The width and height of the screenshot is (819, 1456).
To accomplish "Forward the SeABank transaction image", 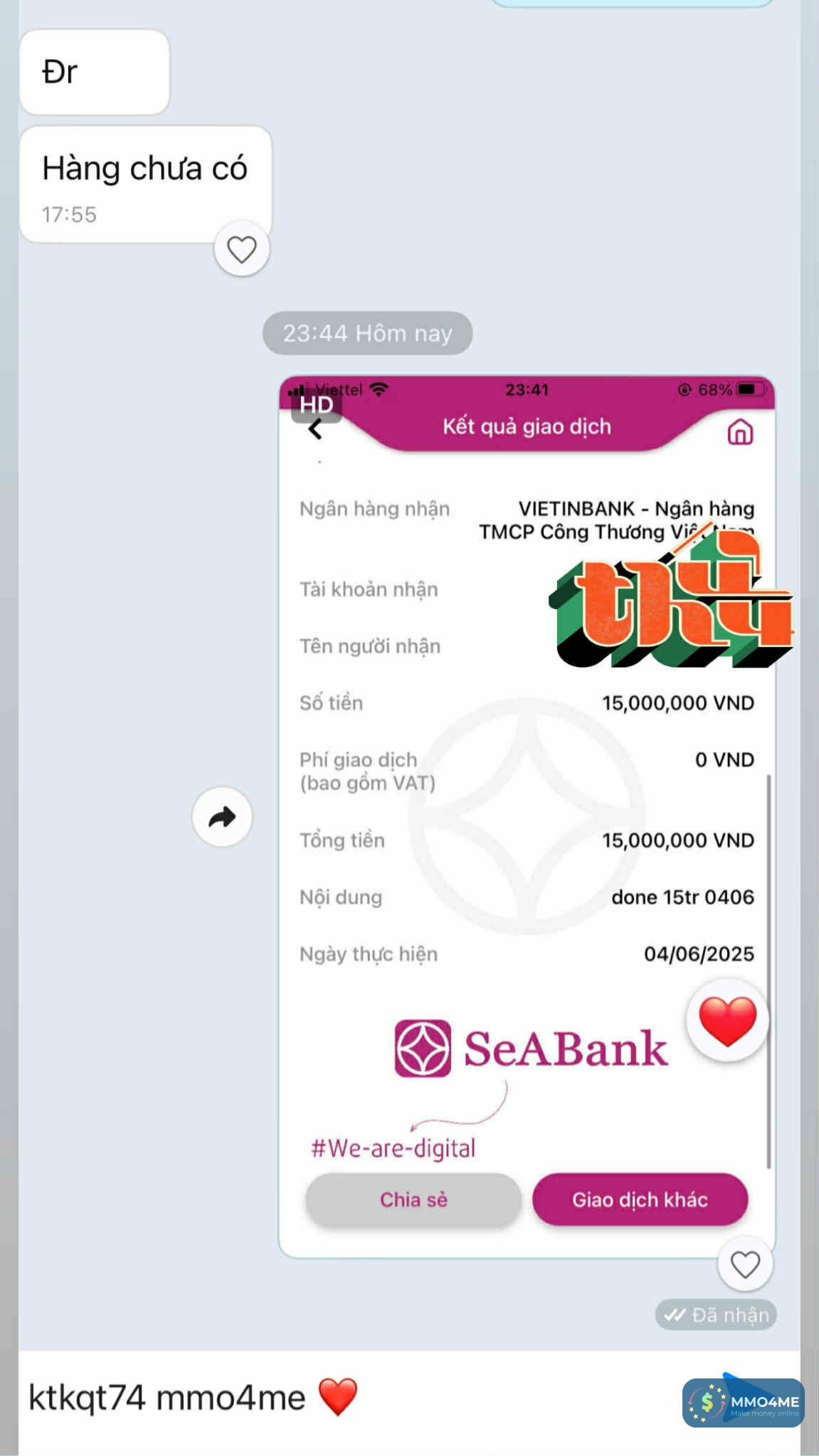I will (x=222, y=817).
